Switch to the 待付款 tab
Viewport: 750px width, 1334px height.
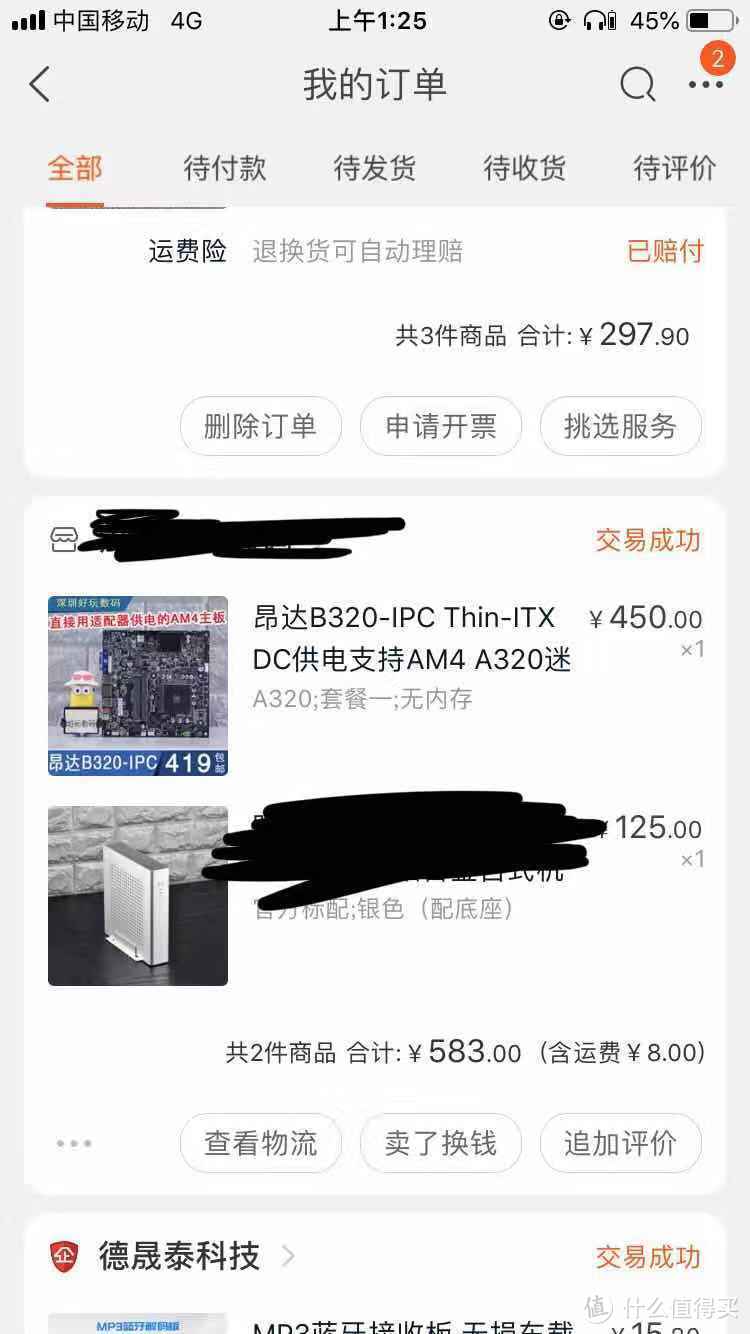[x=225, y=168]
